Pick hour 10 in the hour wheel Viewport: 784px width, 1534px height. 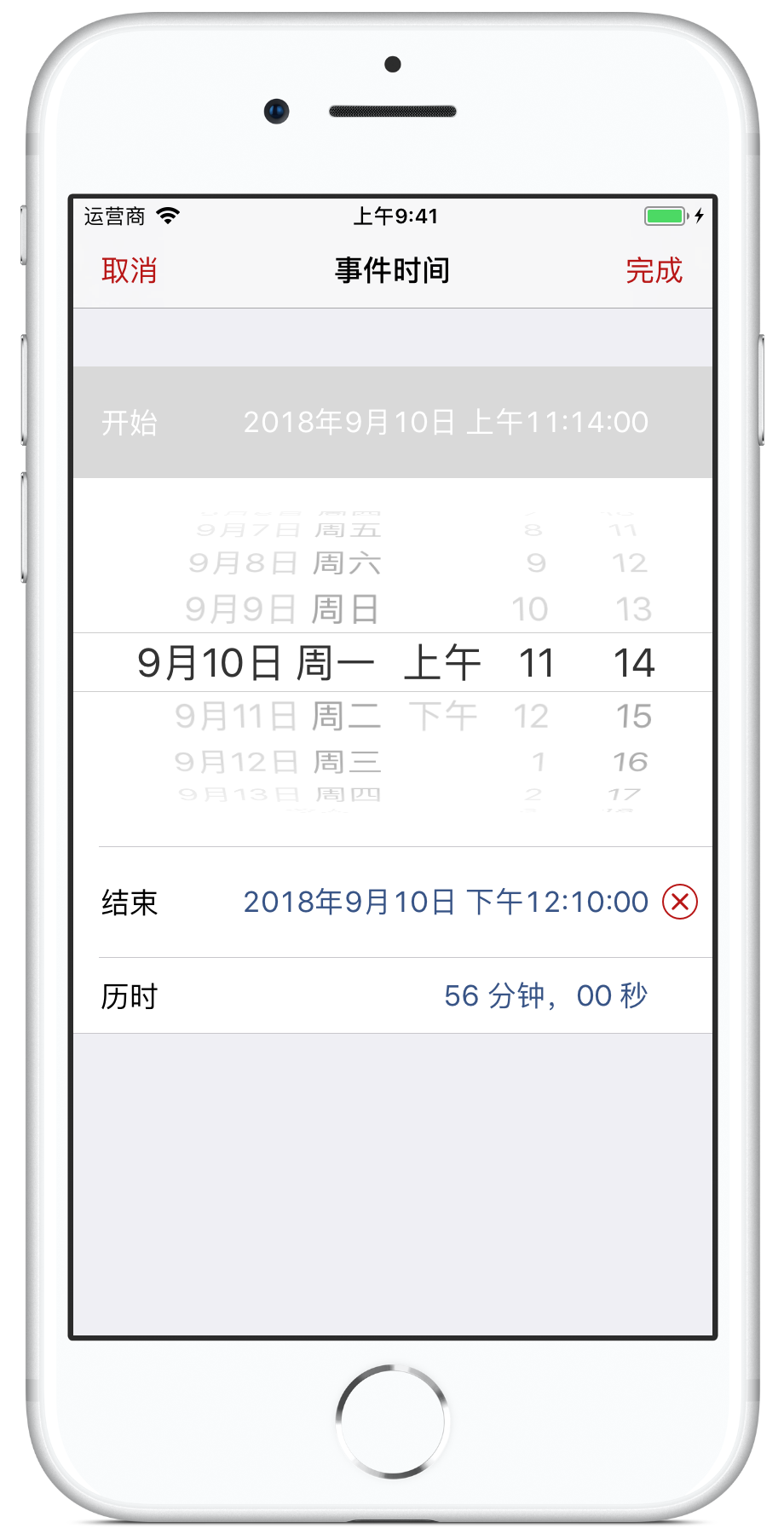click(x=529, y=609)
